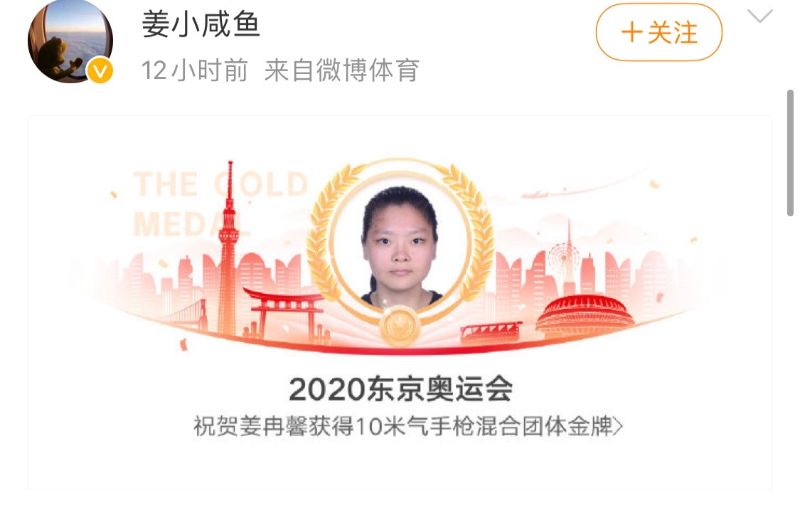Screen dimensions: 800x513
Task: Follow 姜小咸鱼 with the 关注 button
Action: [x=659, y=33]
